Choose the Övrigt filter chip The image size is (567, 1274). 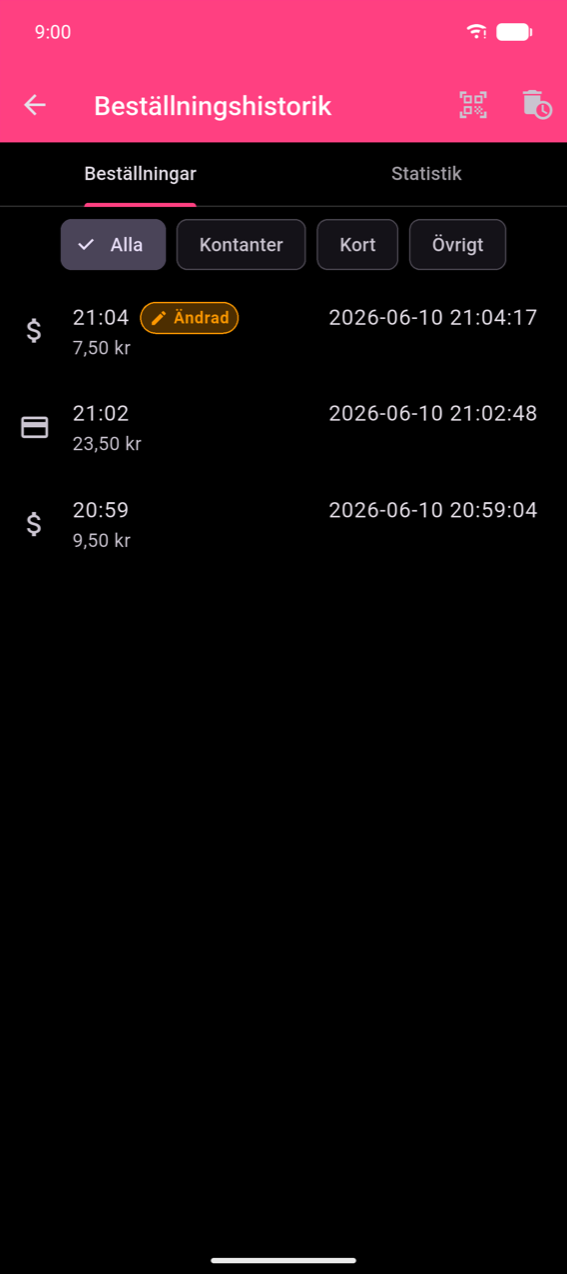coord(458,245)
